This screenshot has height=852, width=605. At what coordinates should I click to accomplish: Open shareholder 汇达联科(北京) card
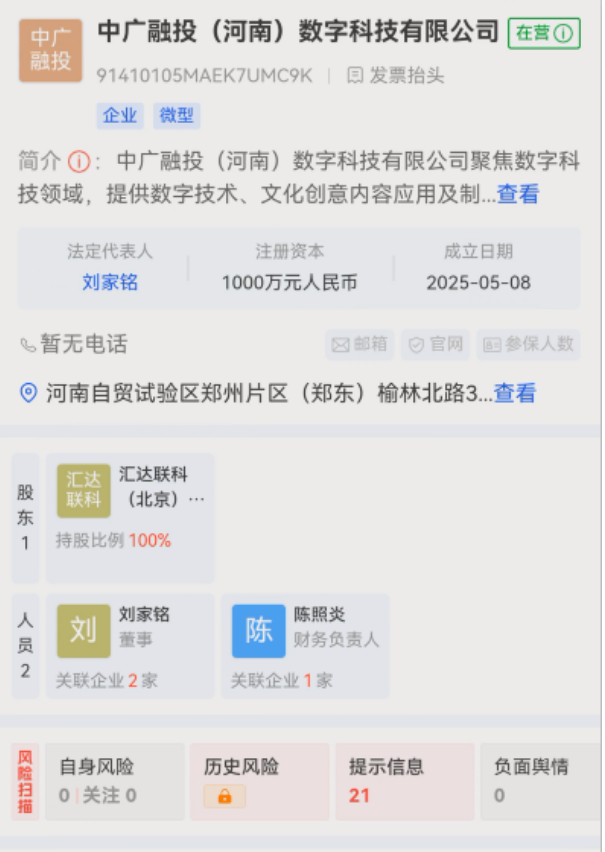coord(130,517)
